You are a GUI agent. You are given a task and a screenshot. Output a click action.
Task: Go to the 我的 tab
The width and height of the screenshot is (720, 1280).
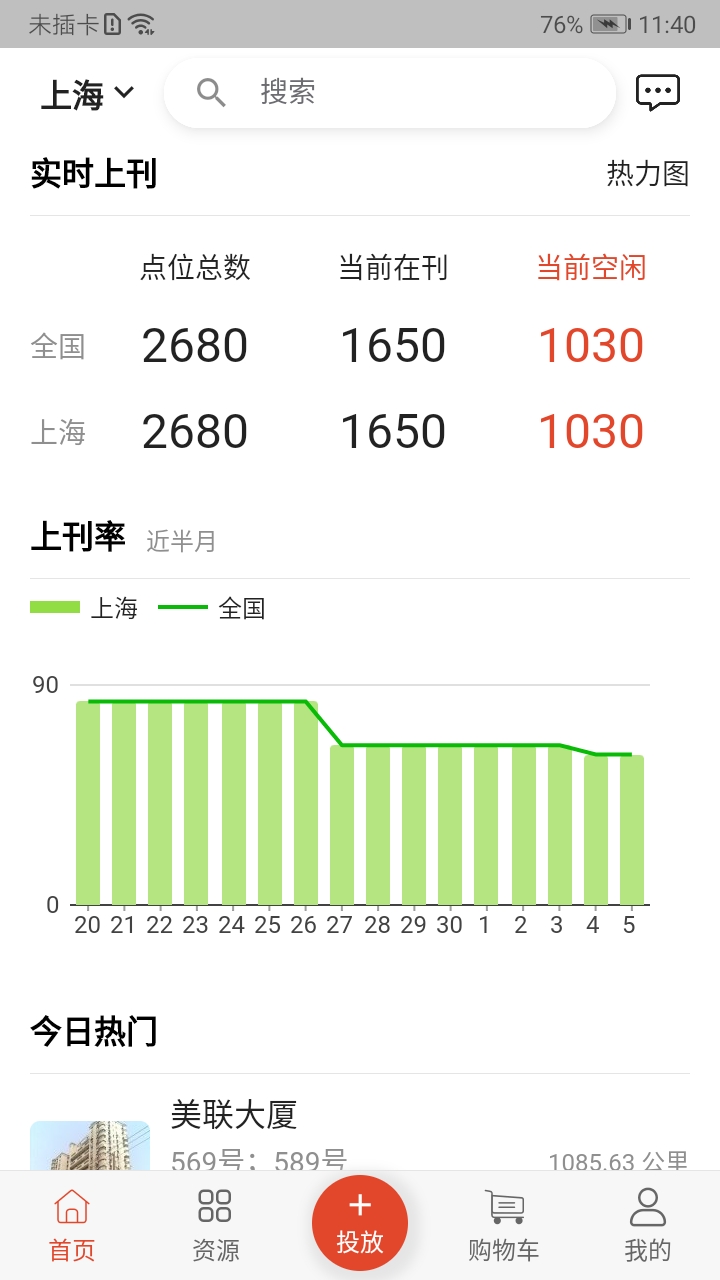[x=648, y=1225]
